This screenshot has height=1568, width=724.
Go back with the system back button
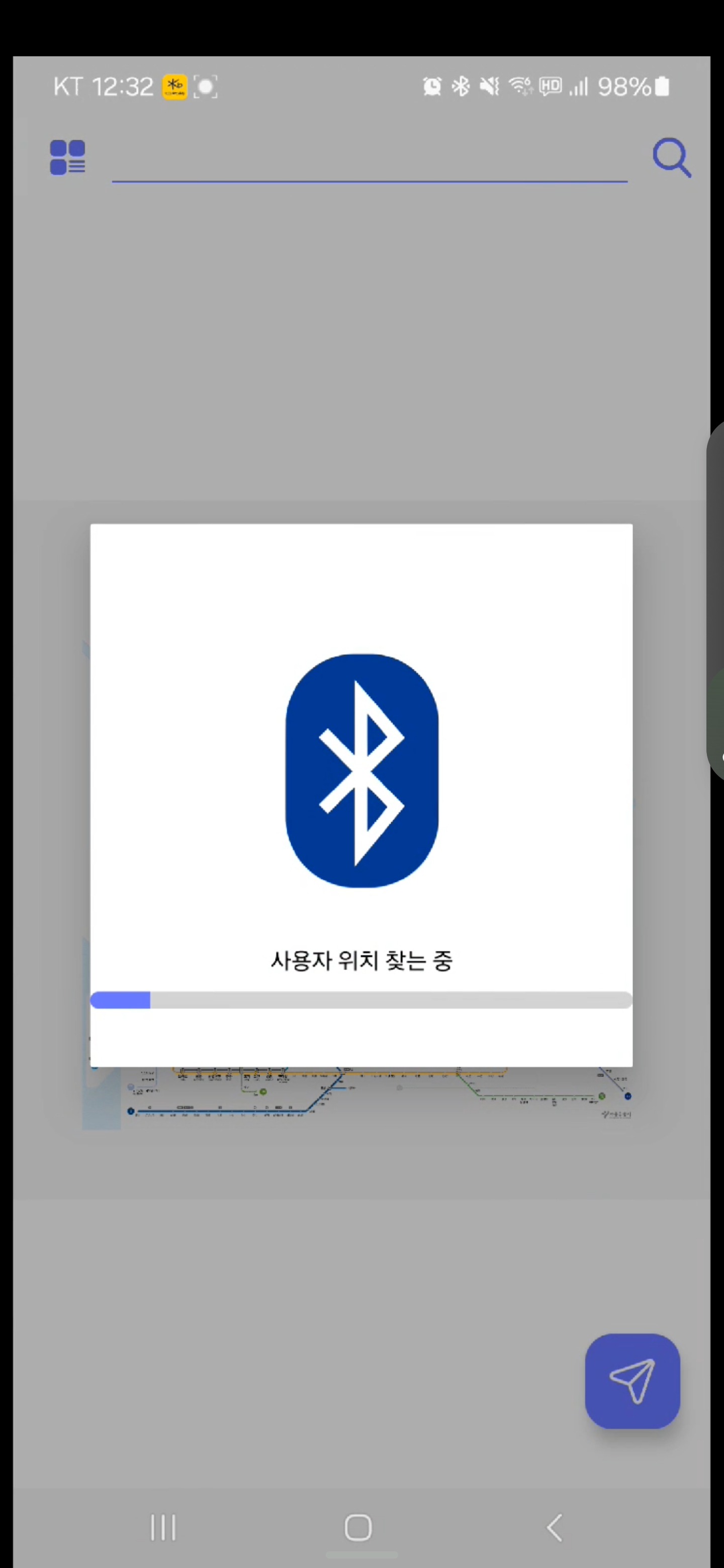(x=554, y=1527)
